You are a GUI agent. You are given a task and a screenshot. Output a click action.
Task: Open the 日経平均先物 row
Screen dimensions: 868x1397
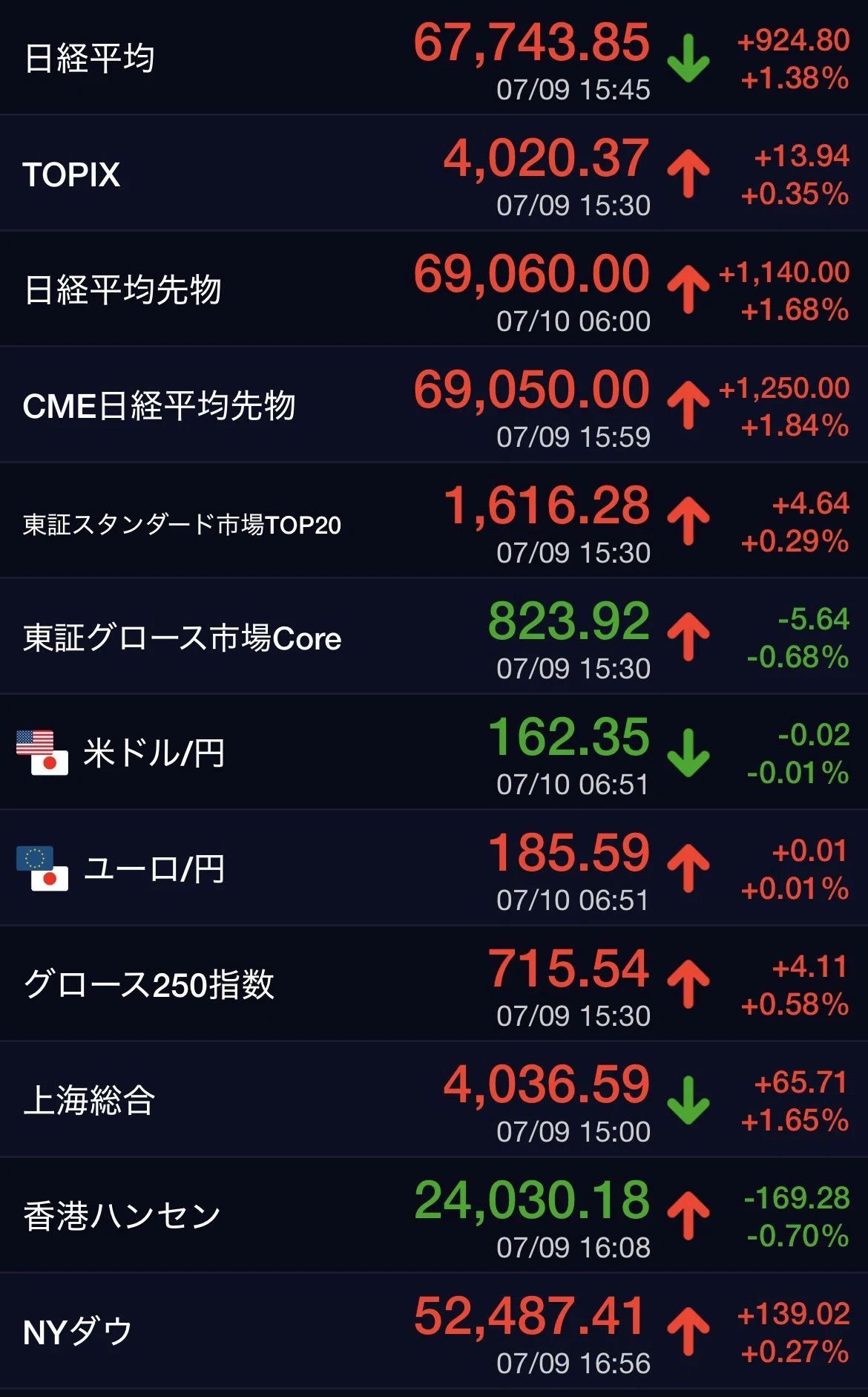click(434, 289)
